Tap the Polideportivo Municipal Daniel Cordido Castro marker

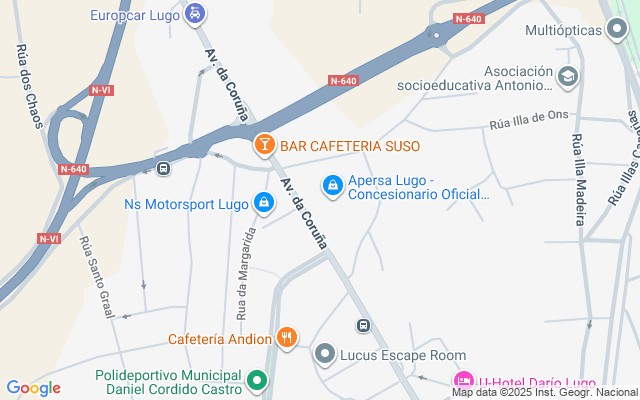coord(257,381)
